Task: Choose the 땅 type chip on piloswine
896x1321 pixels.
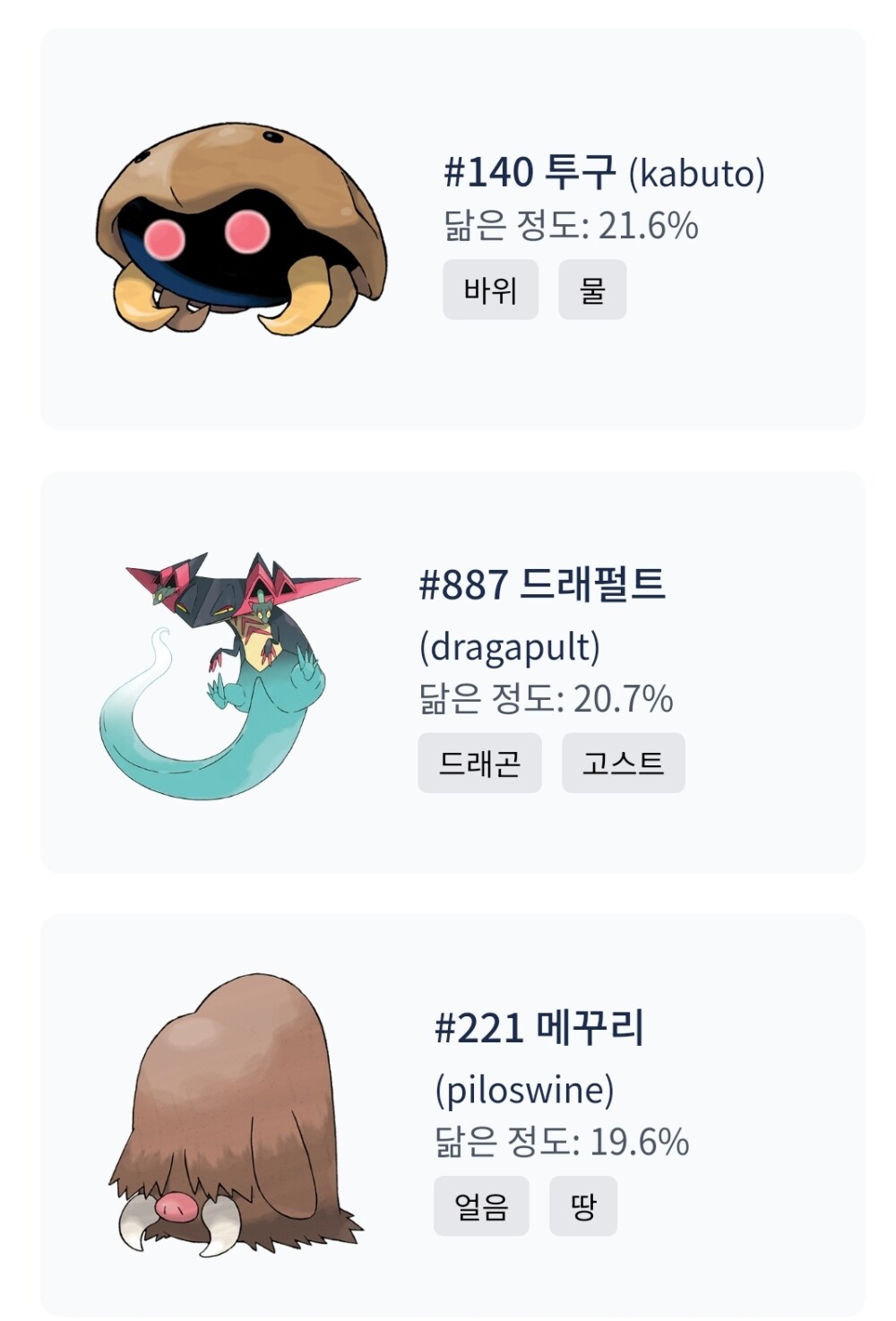Action: [x=583, y=1206]
